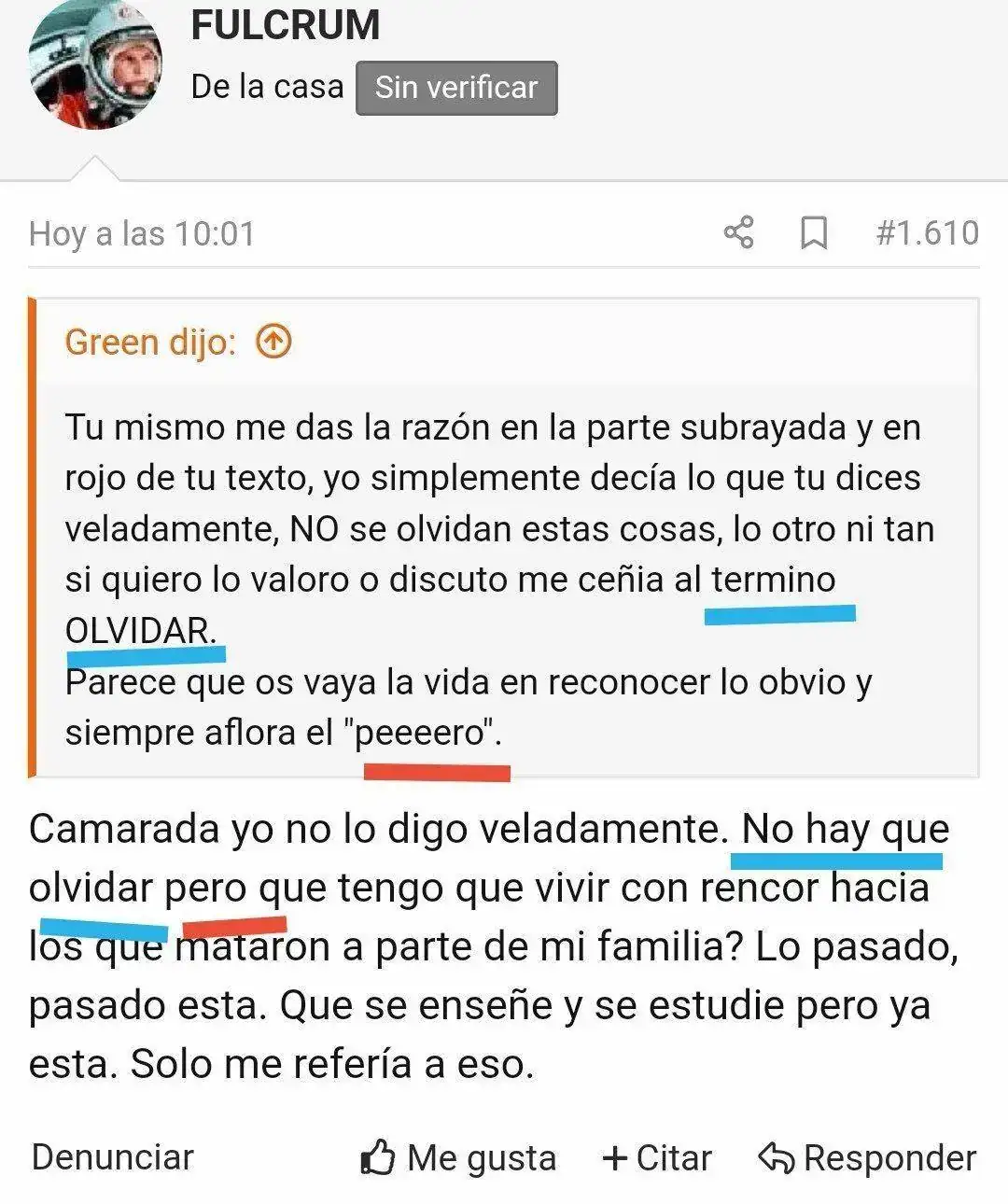The image size is (1008, 1204).
Task: Bookmark post #1.610
Action: [x=814, y=232]
